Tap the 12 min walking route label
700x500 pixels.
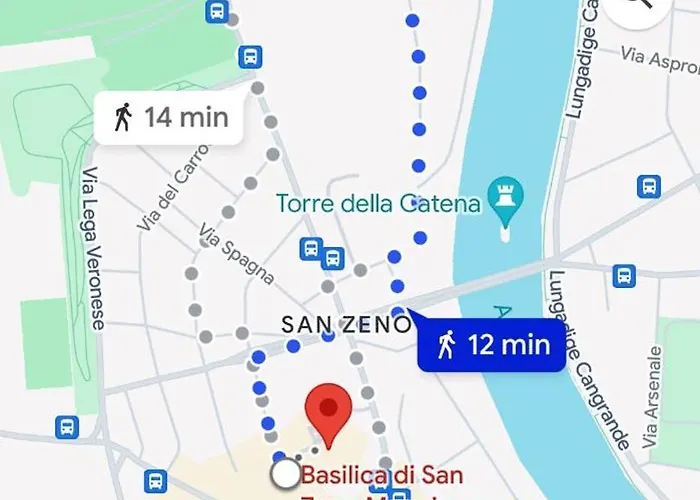click(493, 345)
